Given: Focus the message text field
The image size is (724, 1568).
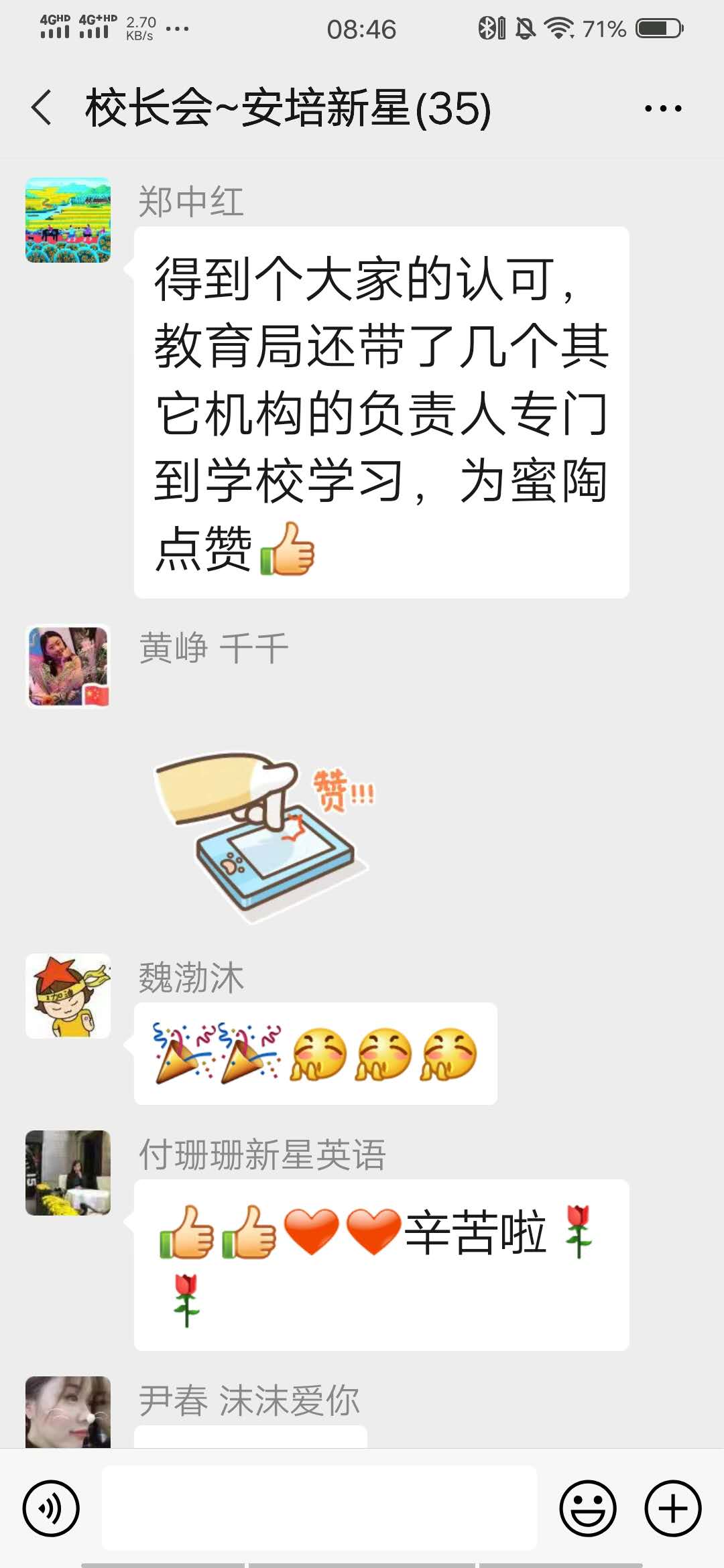Looking at the screenshot, I should (319, 1507).
